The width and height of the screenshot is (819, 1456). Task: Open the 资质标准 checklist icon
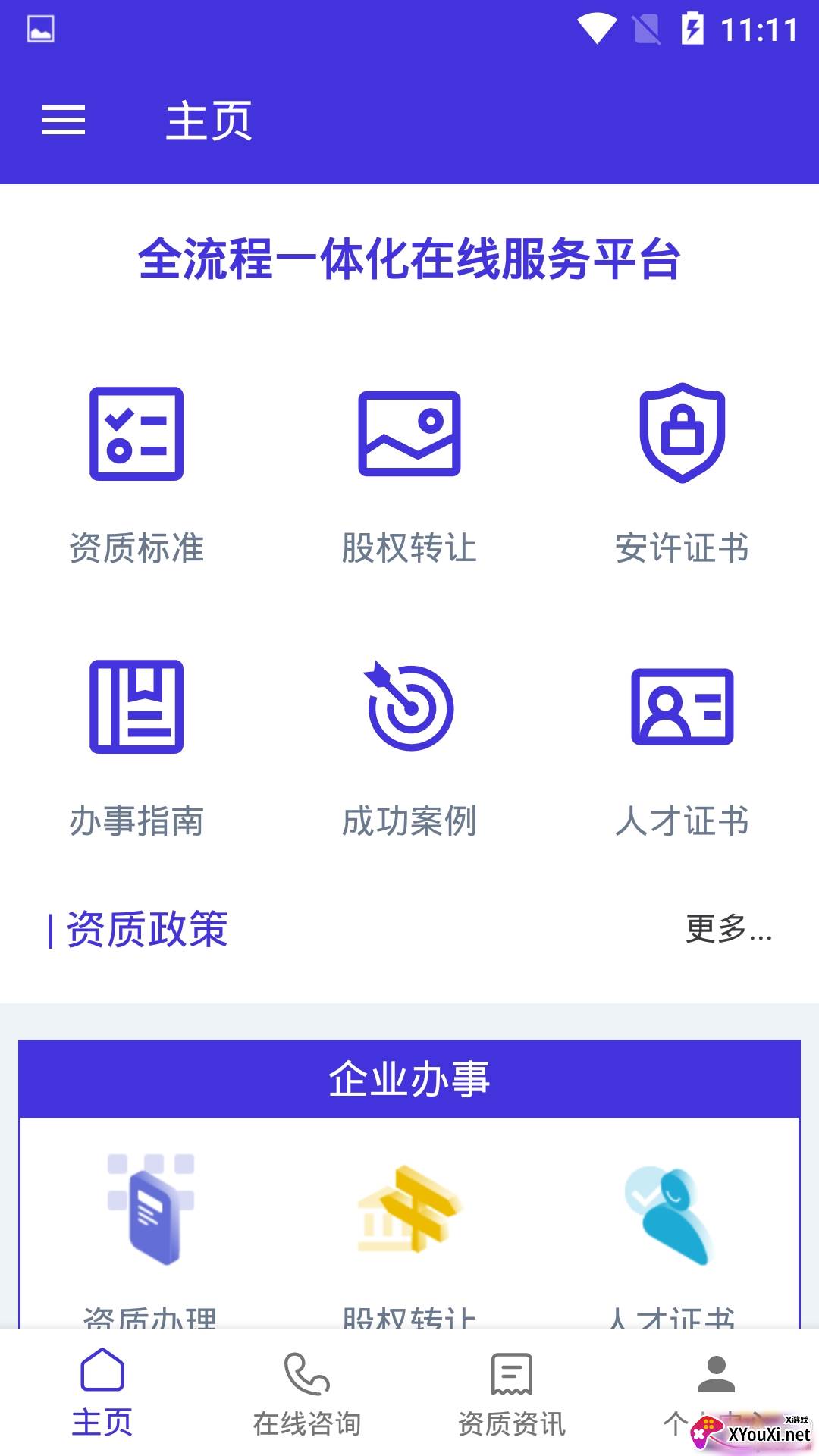pyautogui.click(x=136, y=434)
